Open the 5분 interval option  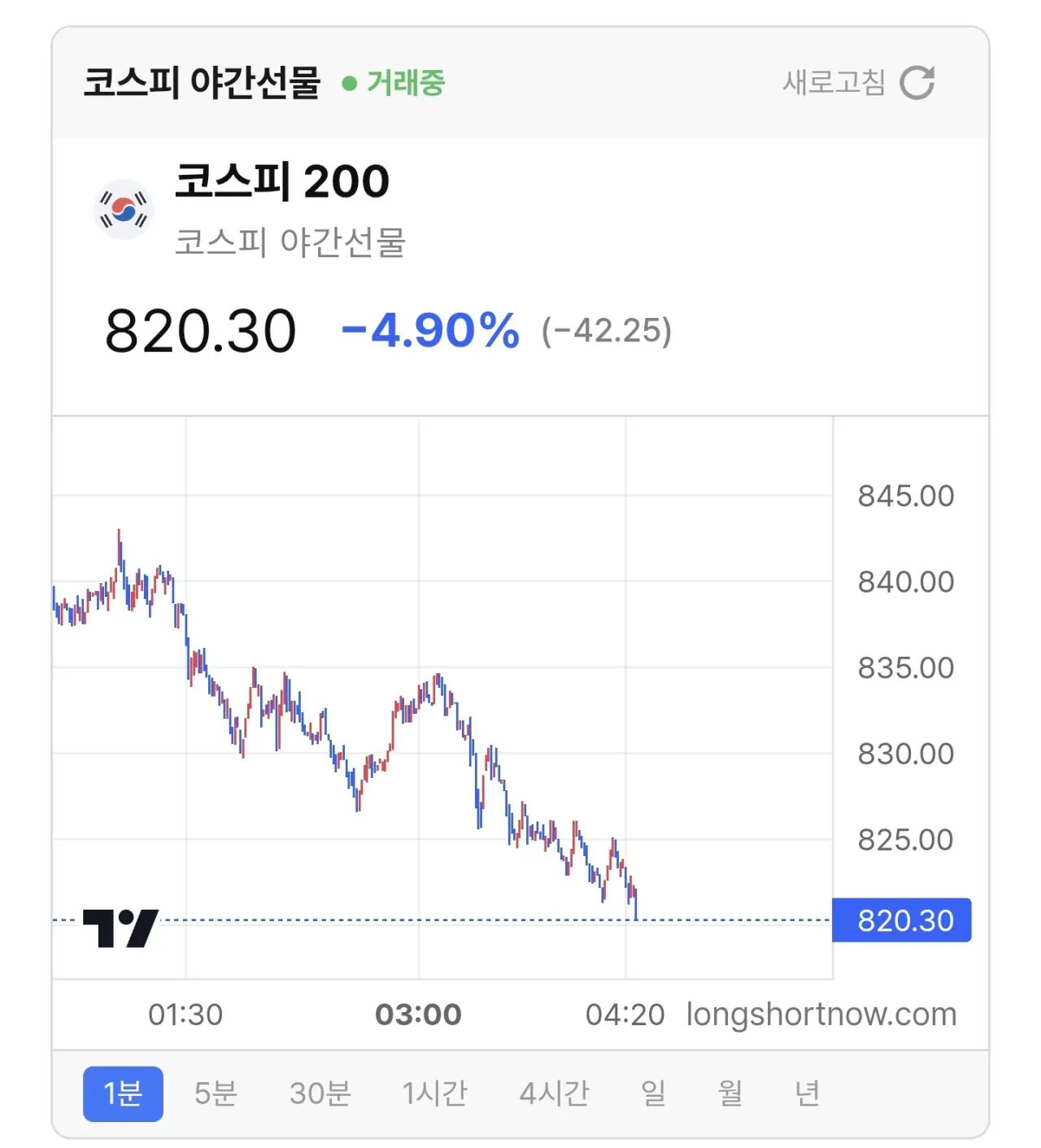216,1094
